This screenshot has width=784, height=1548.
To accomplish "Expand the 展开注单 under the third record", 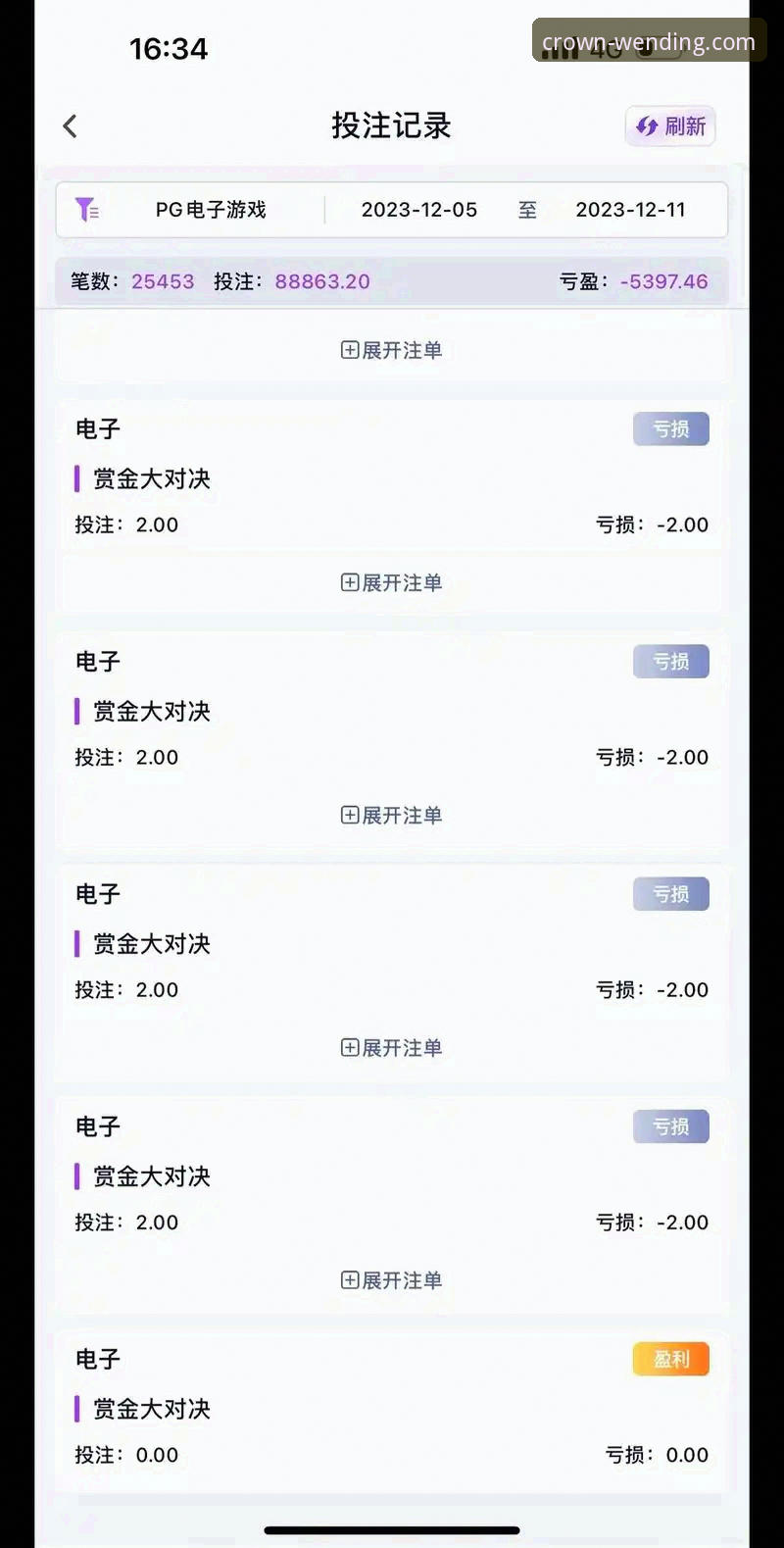I will tap(391, 815).
